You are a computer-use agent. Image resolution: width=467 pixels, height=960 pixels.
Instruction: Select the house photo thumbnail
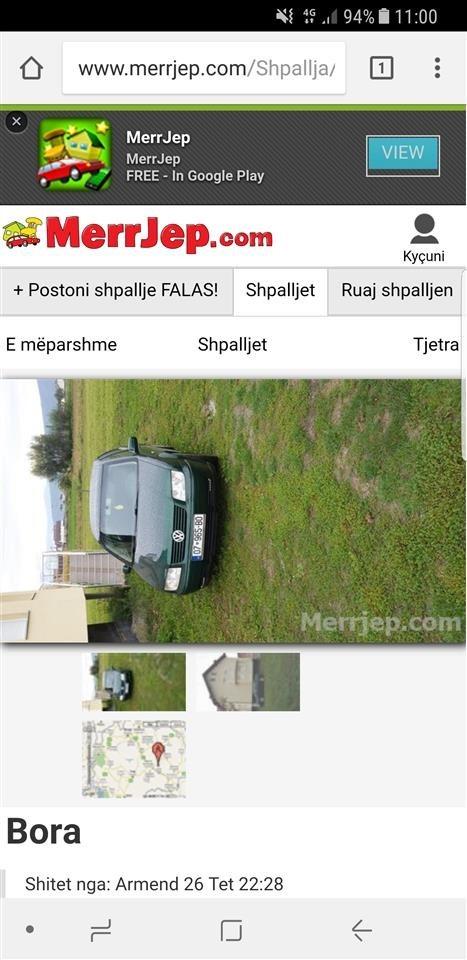[248, 681]
